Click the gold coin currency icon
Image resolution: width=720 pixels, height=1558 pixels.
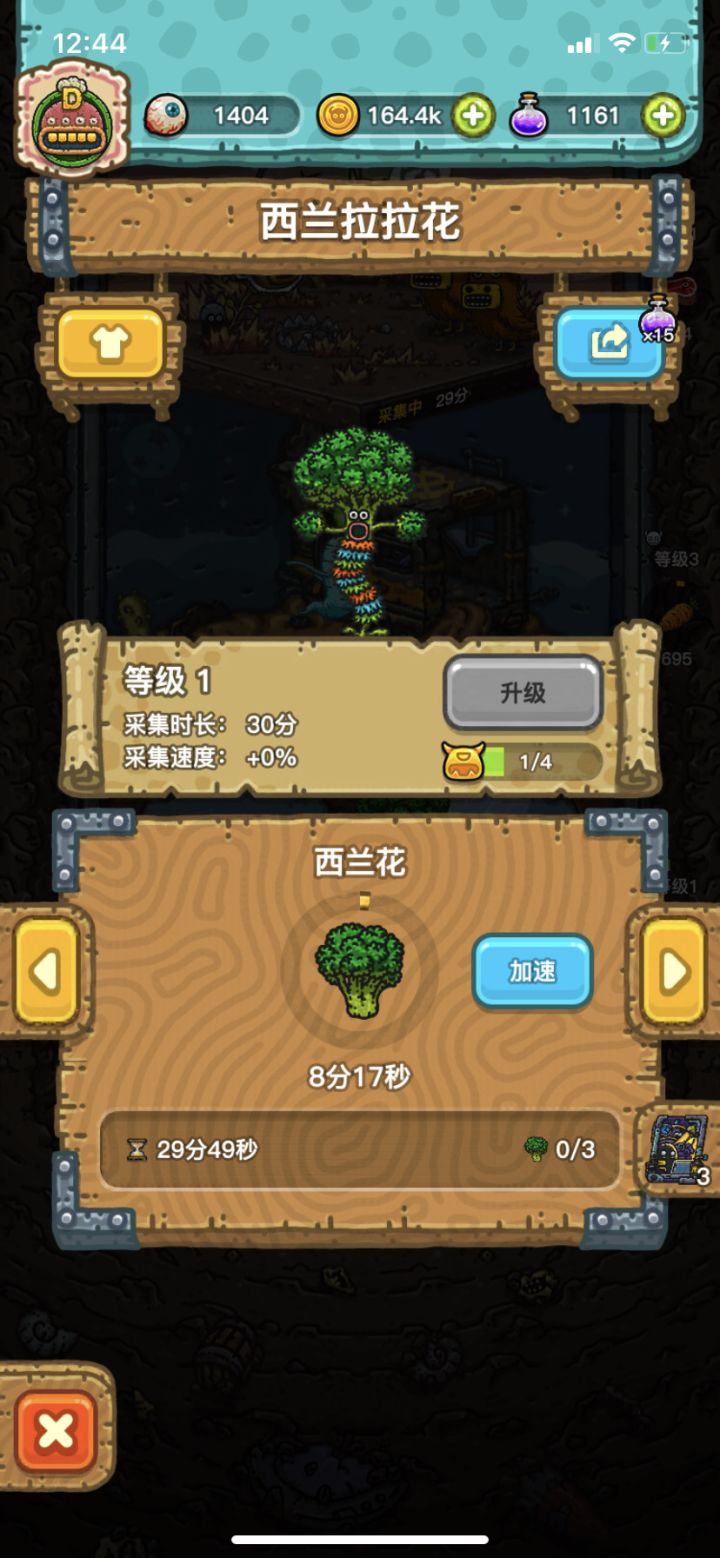[337, 116]
